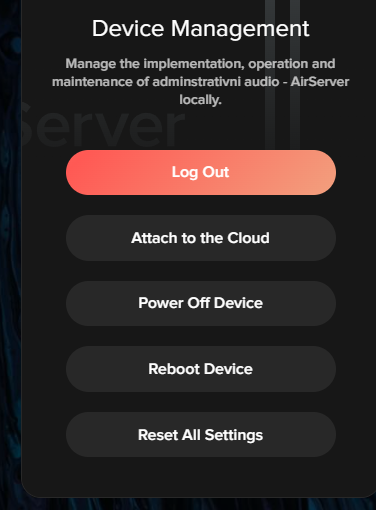Select Reset All Settings
The width and height of the screenshot is (388, 510).
[x=201, y=435]
